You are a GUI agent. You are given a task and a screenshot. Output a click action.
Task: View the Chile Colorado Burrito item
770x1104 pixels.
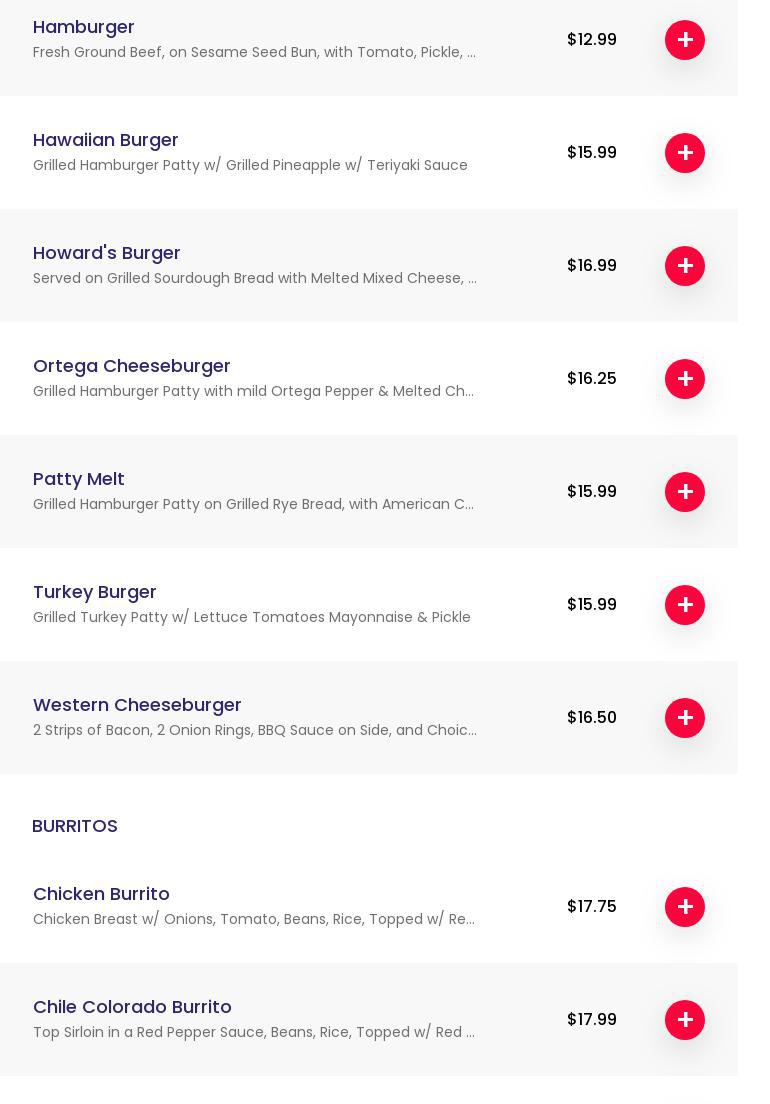tap(132, 1007)
